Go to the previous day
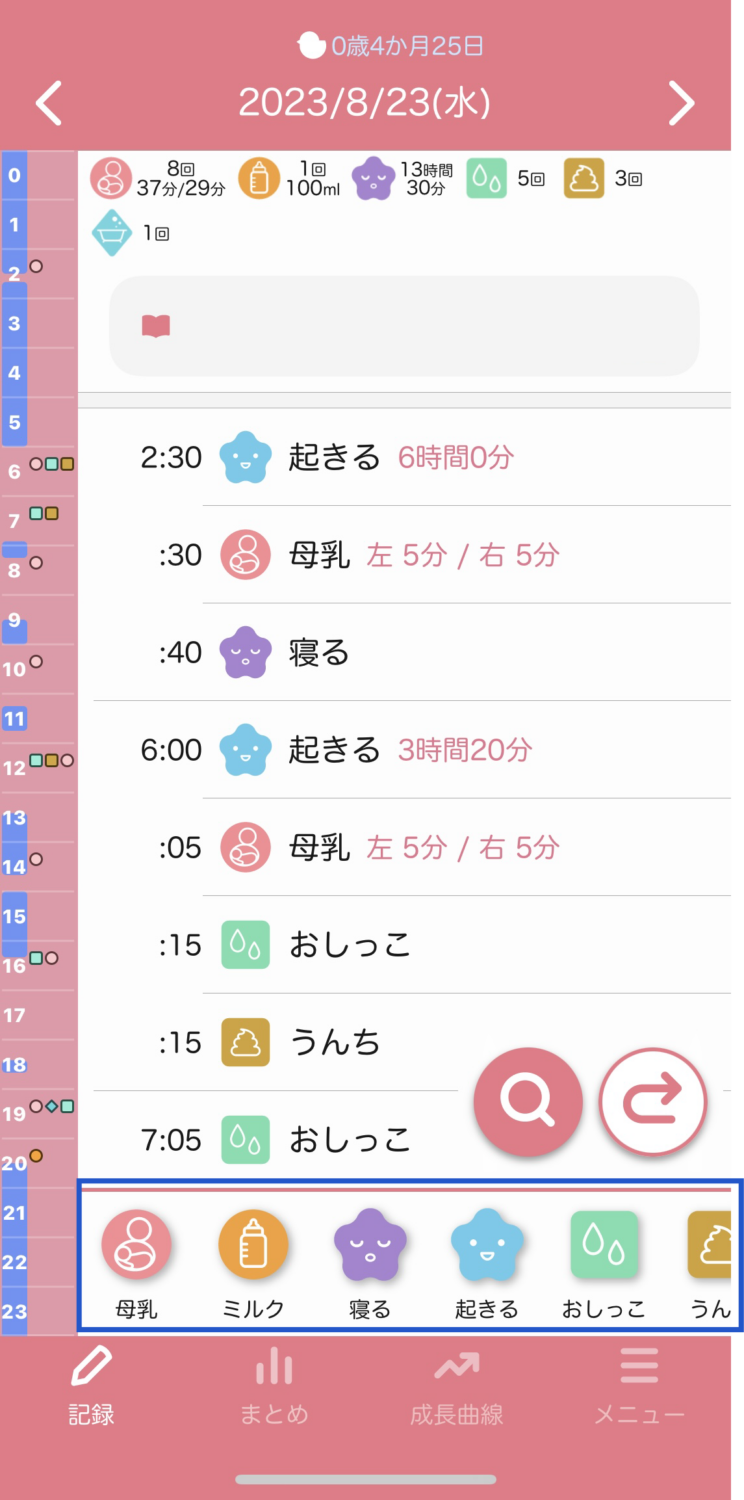 [x=49, y=103]
